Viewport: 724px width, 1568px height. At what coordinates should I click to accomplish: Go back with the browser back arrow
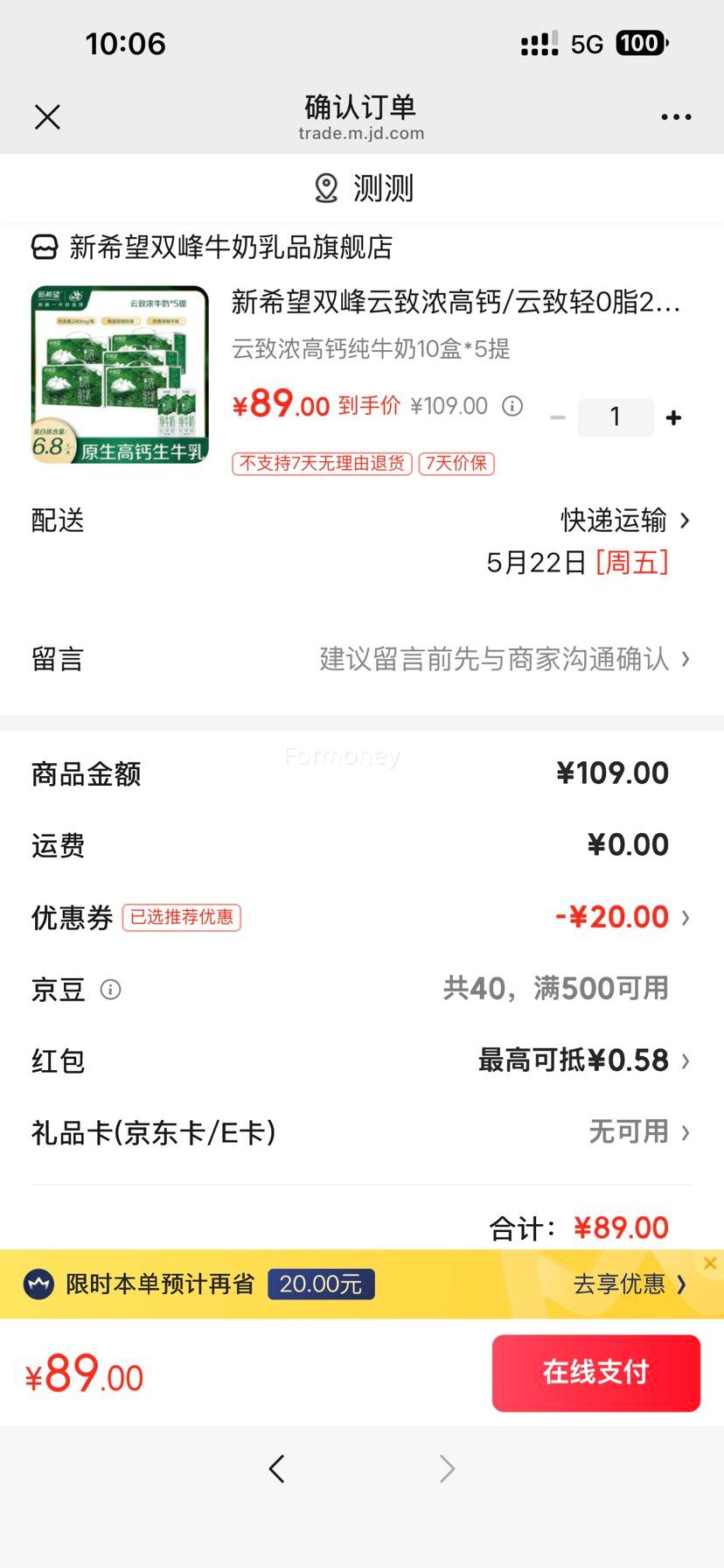(x=277, y=1468)
